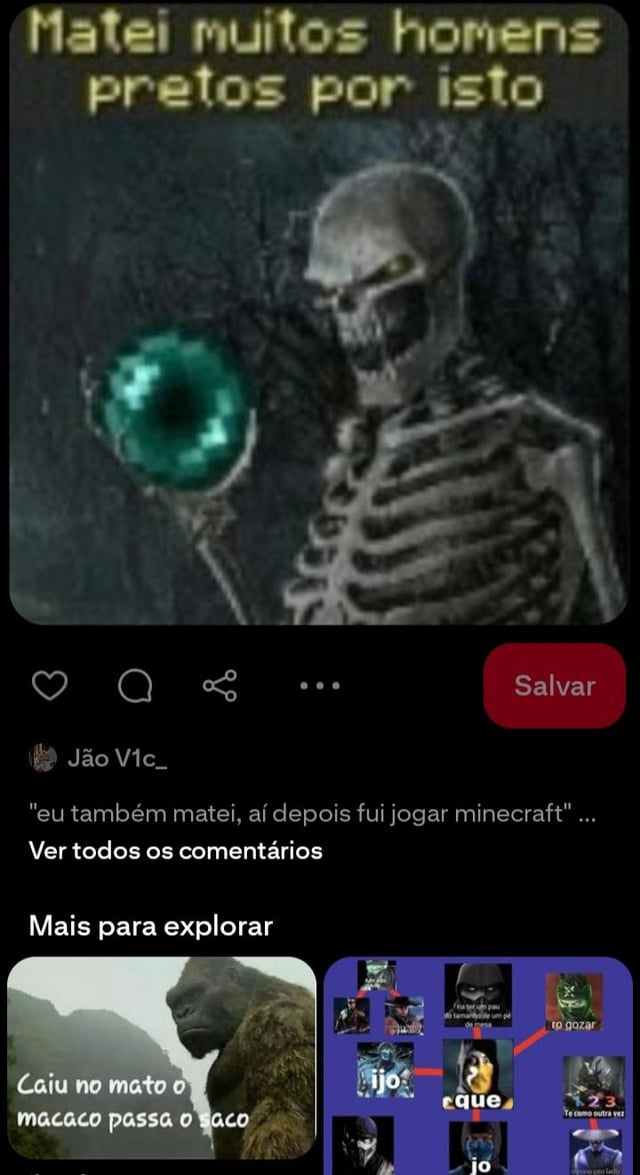The width and height of the screenshot is (640, 1175).
Task: Open the gorilla meme pin
Action: [162, 1058]
